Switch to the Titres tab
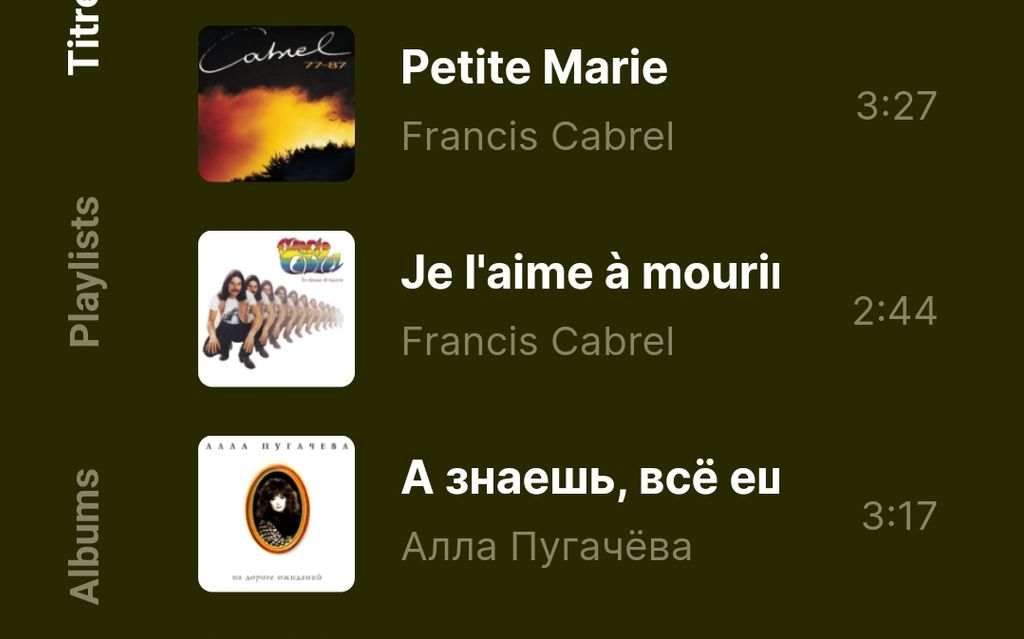The image size is (1024, 639). (x=85, y=38)
